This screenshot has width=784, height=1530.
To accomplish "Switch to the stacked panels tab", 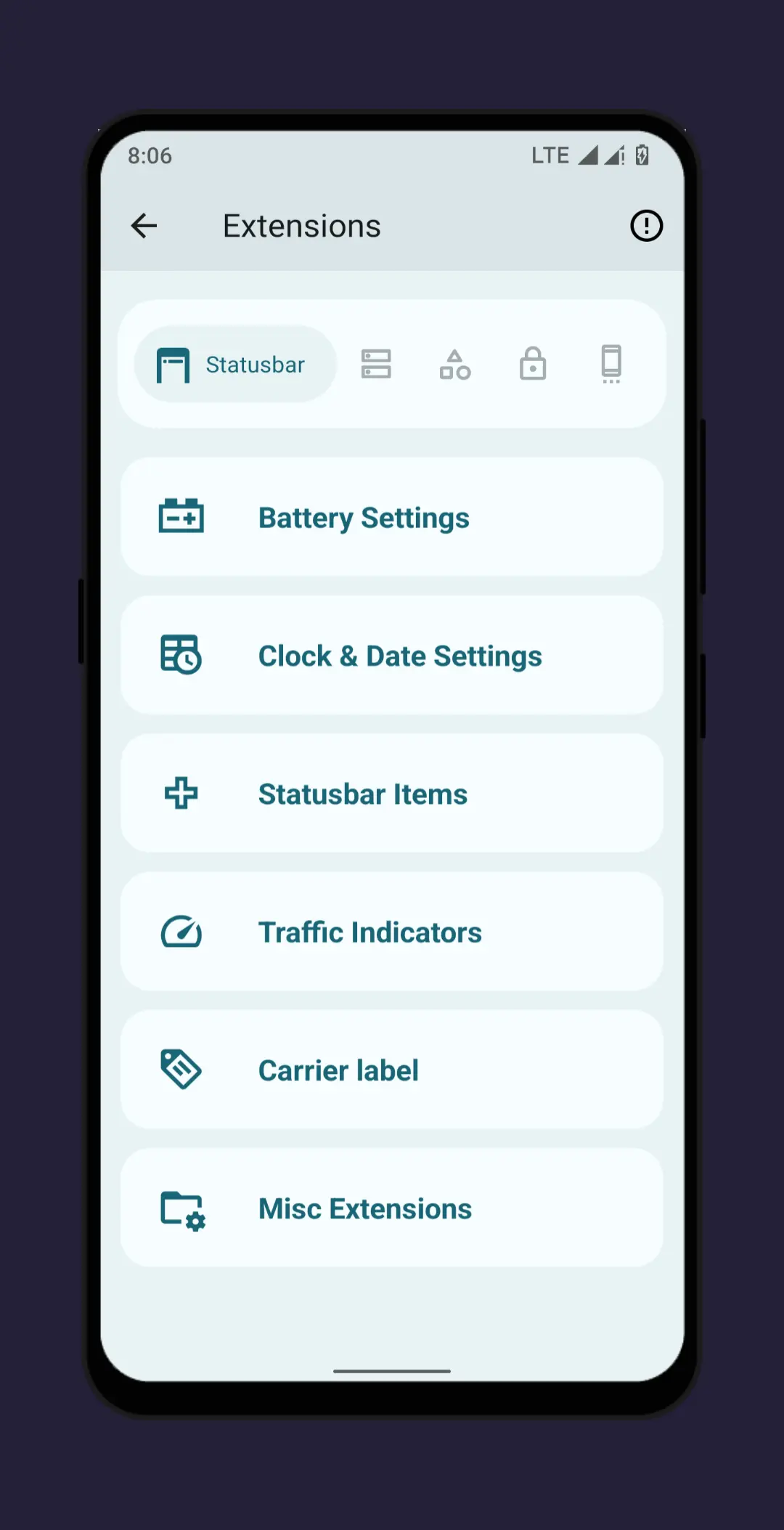I will tap(376, 365).
